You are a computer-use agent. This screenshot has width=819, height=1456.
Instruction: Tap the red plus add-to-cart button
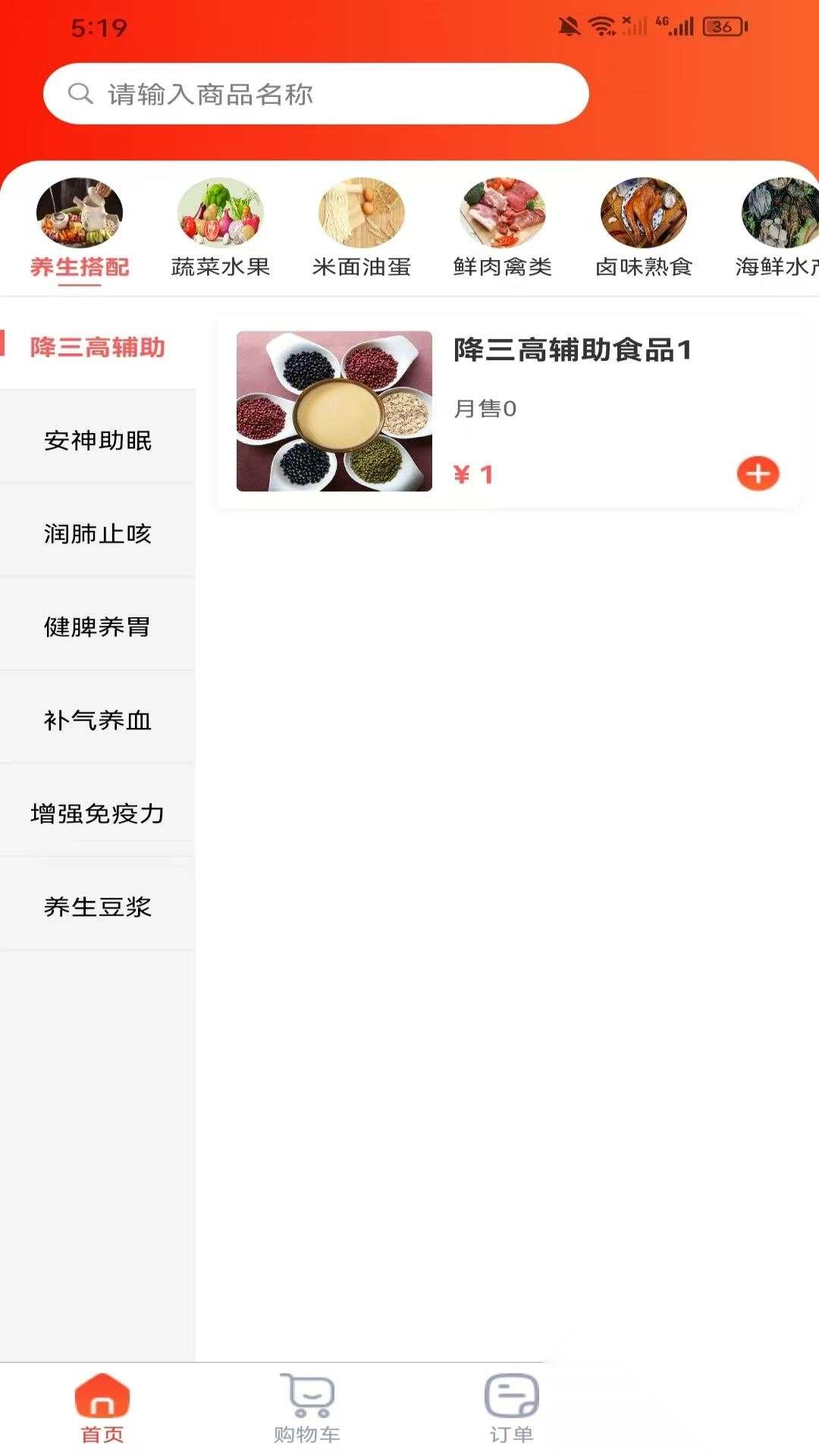[x=758, y=473]
